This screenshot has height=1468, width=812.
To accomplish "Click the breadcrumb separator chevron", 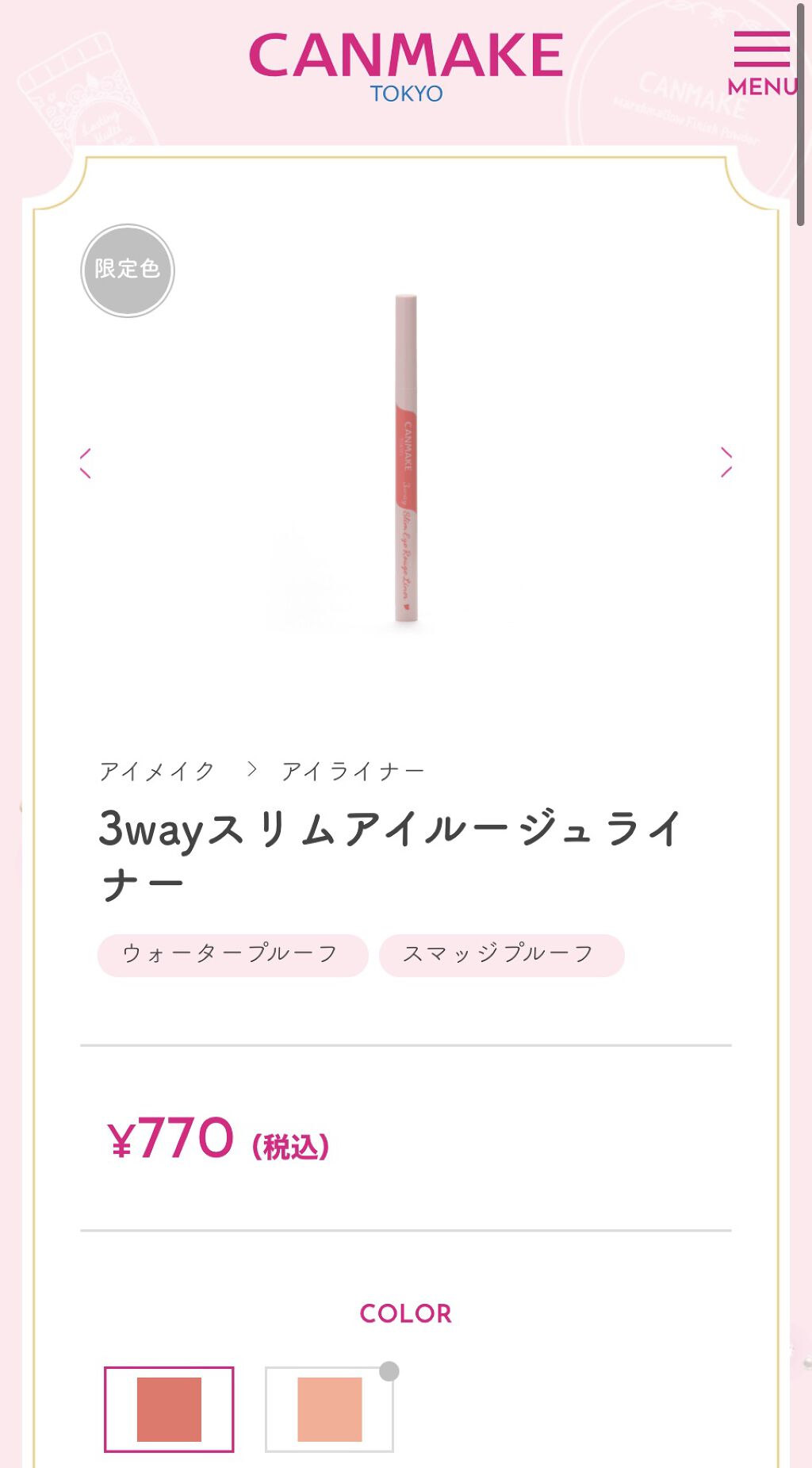I will click(251, 768).
